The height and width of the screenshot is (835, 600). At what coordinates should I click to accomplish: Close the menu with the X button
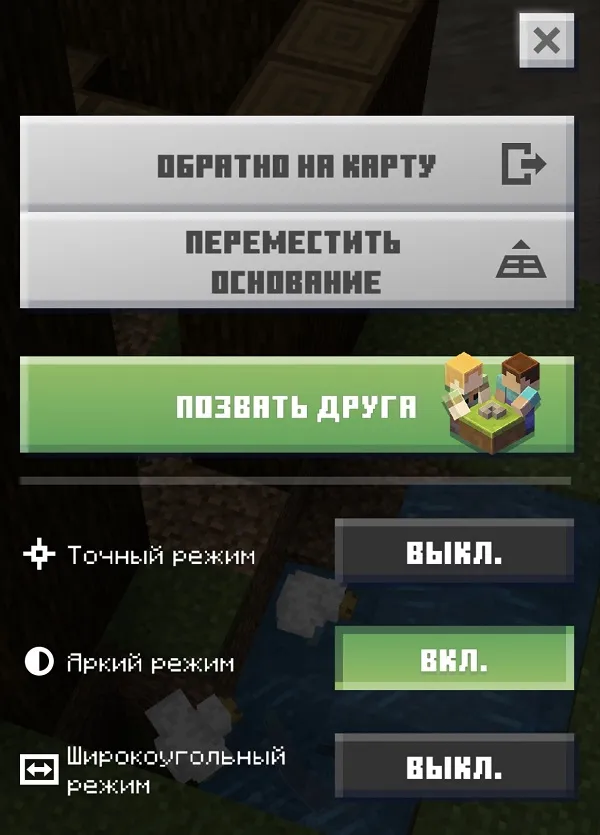click(x=546, y=41)
